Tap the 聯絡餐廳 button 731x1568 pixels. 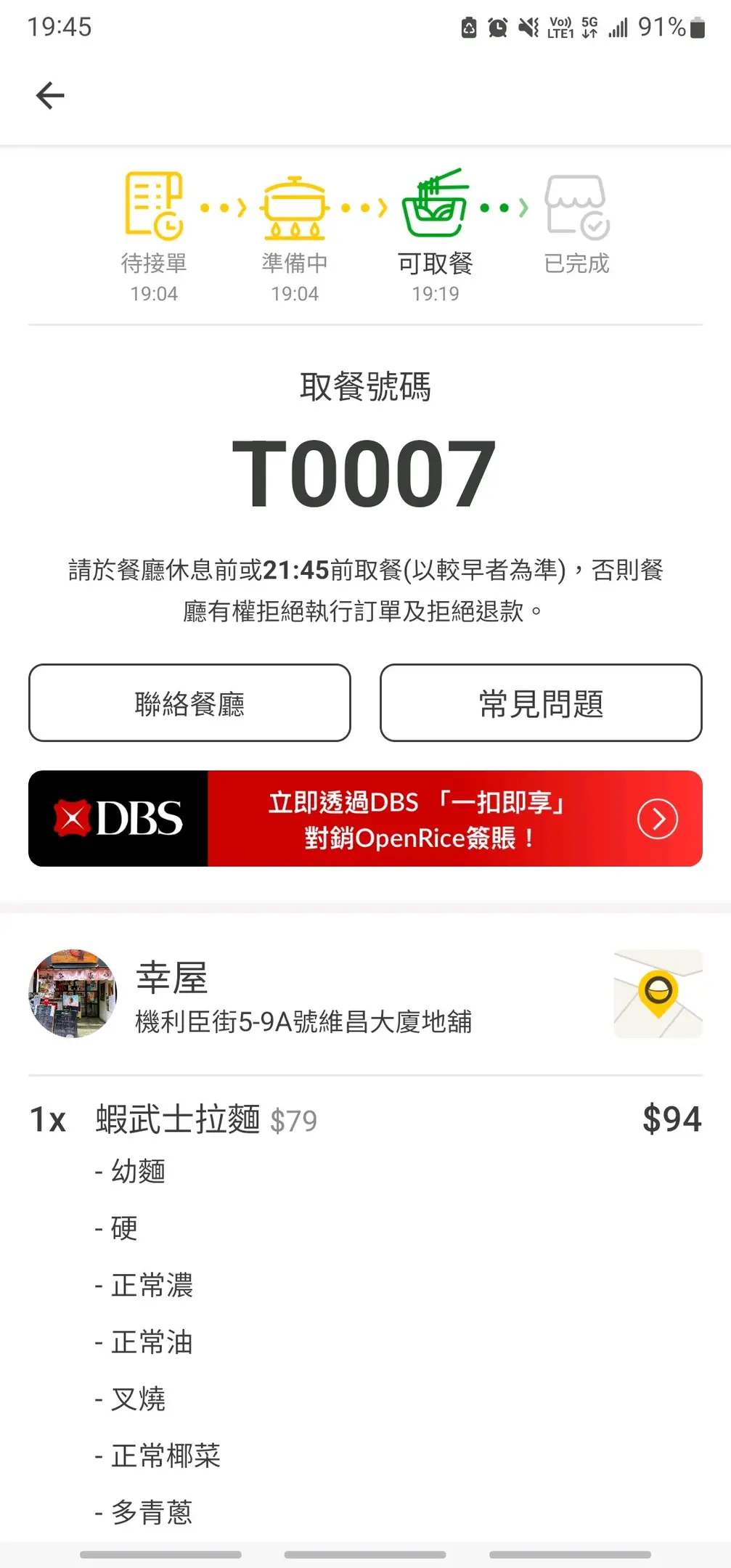(x=189, y=703)
